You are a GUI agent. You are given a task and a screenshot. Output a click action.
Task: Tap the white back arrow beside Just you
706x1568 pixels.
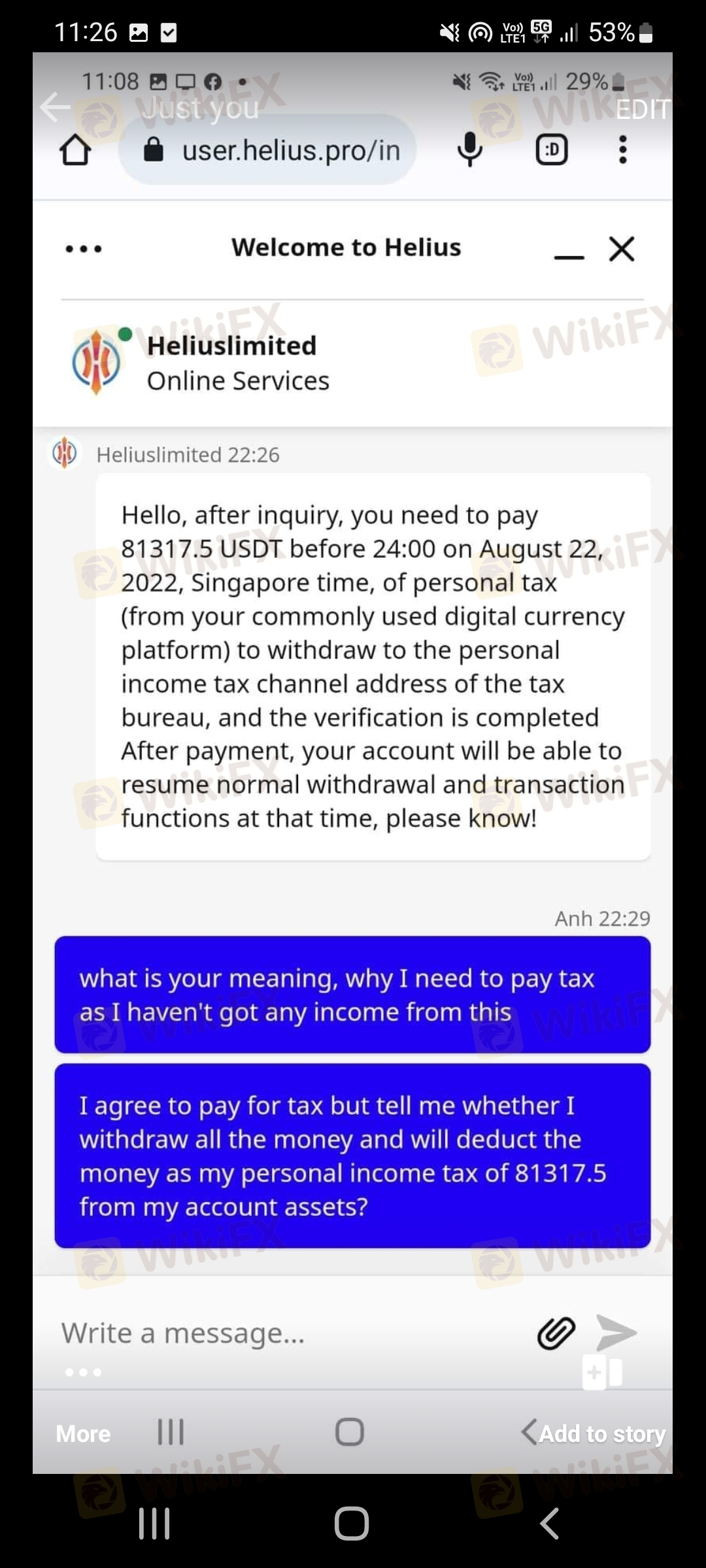[x=55, y=108]
